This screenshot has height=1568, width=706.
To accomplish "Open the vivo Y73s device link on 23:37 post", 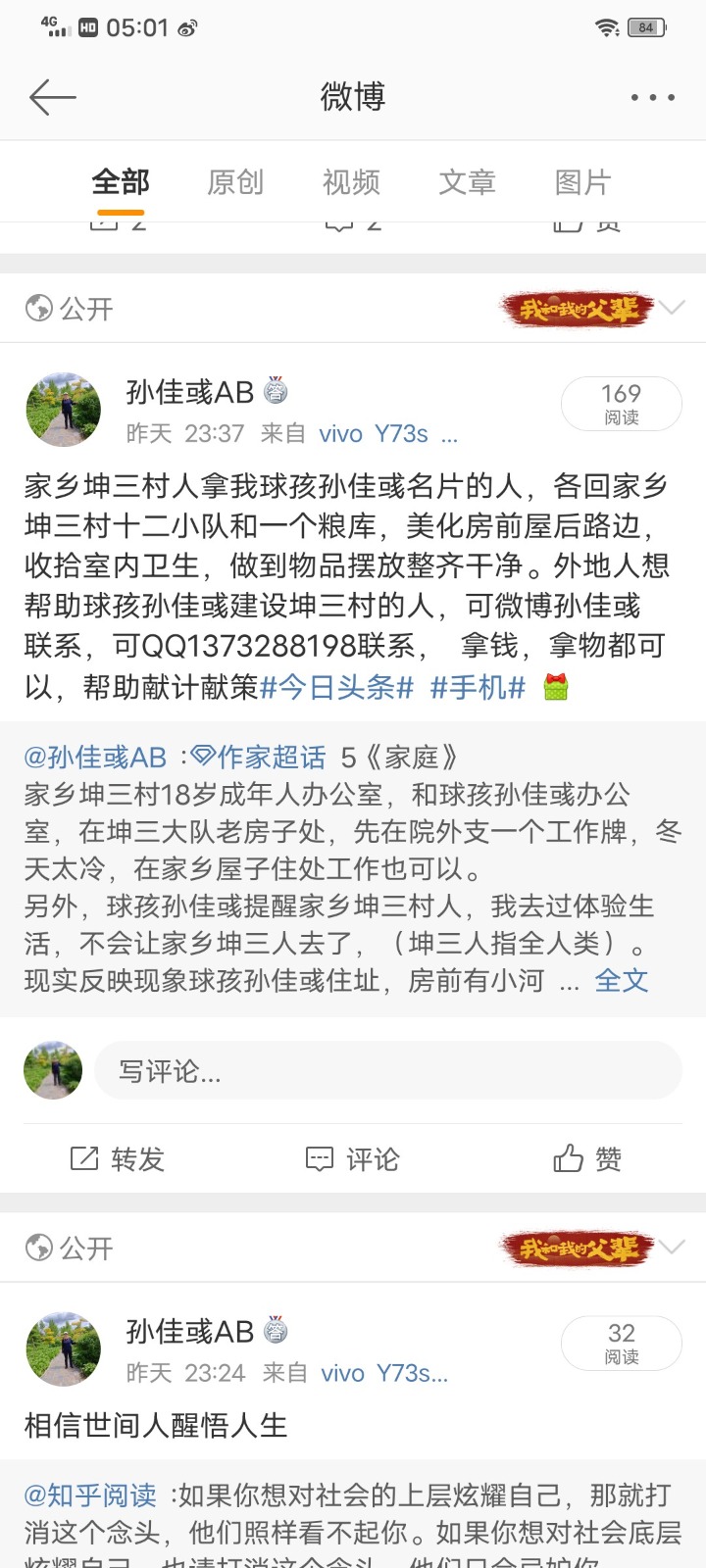I will 375,433.
